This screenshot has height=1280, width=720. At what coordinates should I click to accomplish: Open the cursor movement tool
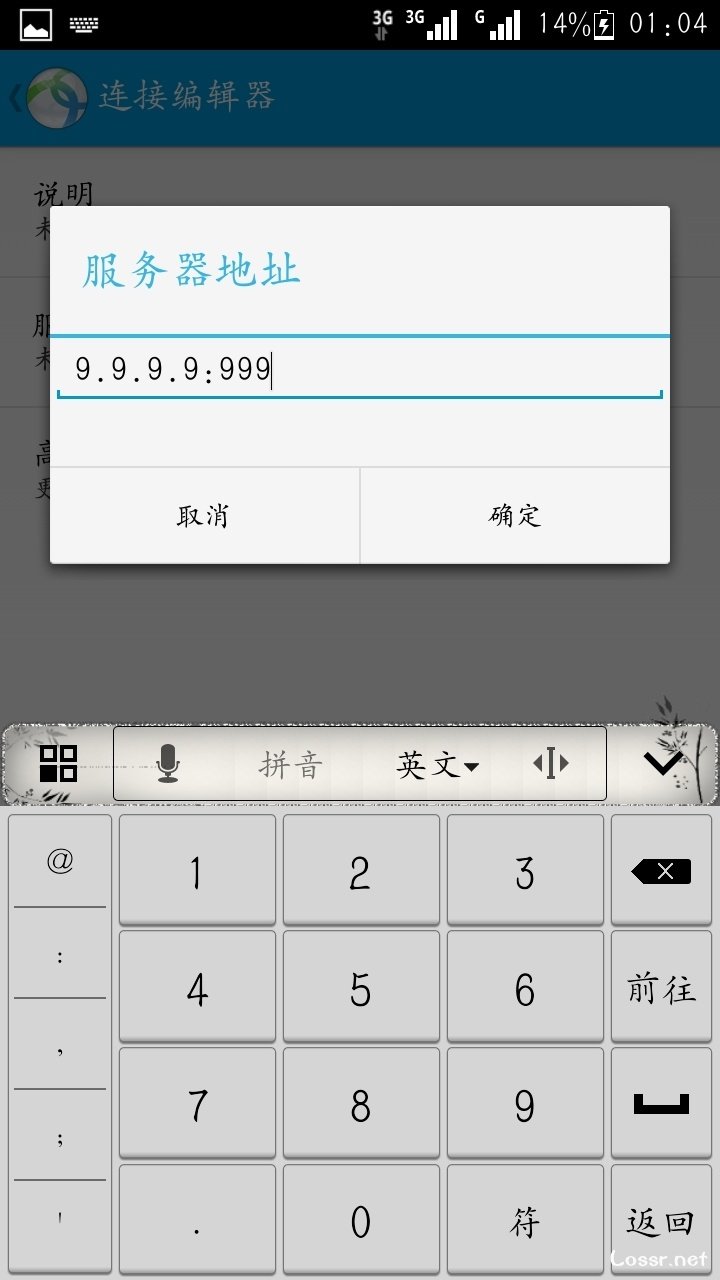tap(551, 764)
